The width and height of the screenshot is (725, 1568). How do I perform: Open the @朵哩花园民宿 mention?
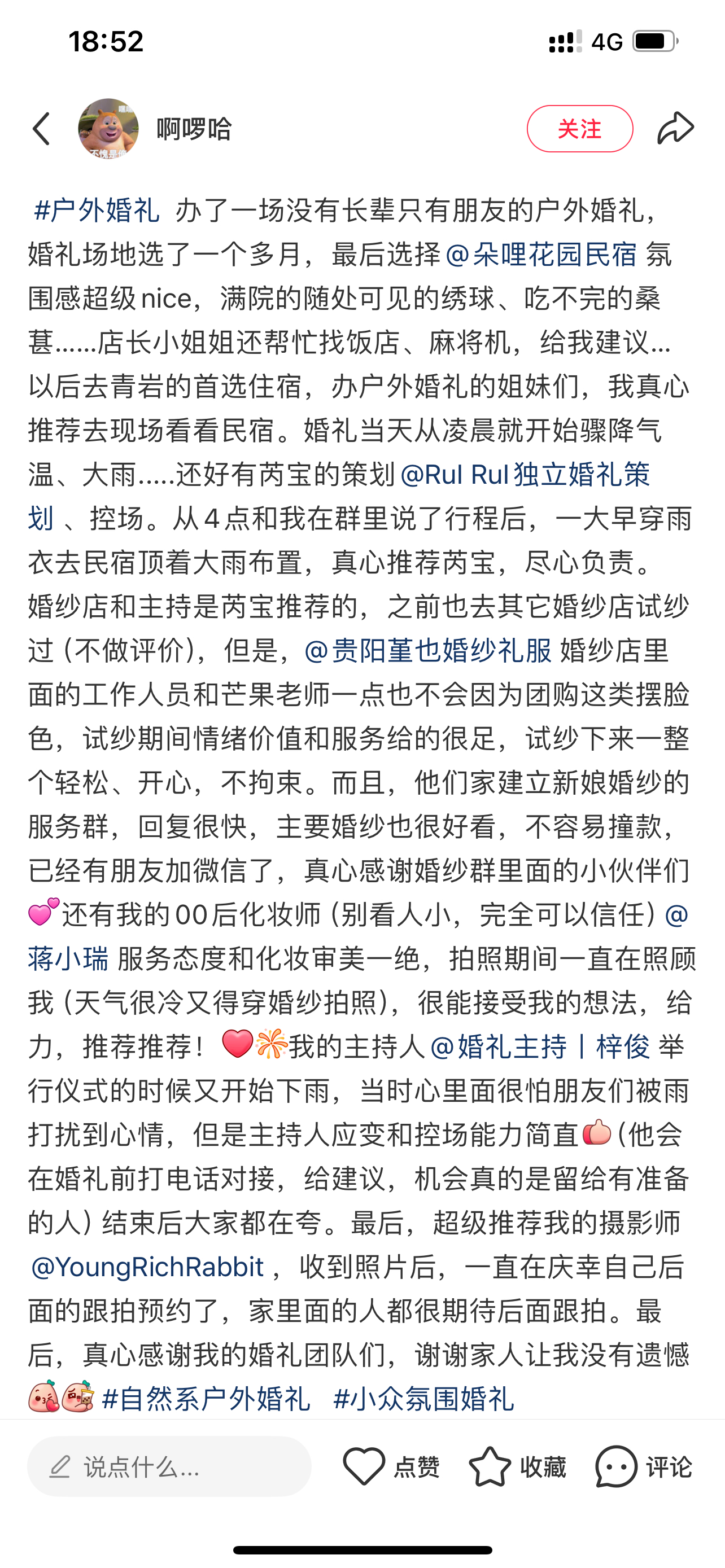[x=541, y=255]
